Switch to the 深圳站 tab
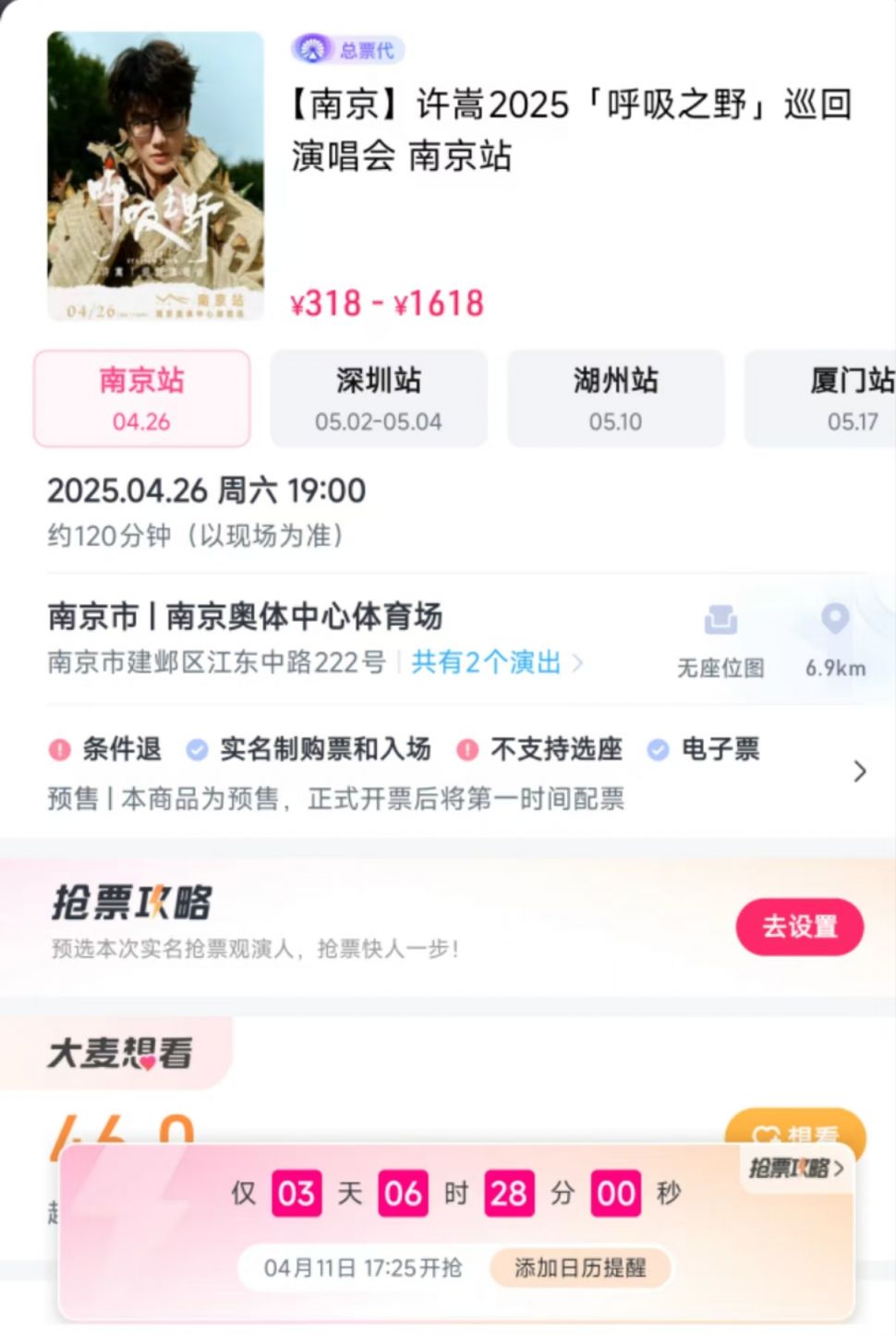The height and width of the screenshot is (1336, 896). 378,399
